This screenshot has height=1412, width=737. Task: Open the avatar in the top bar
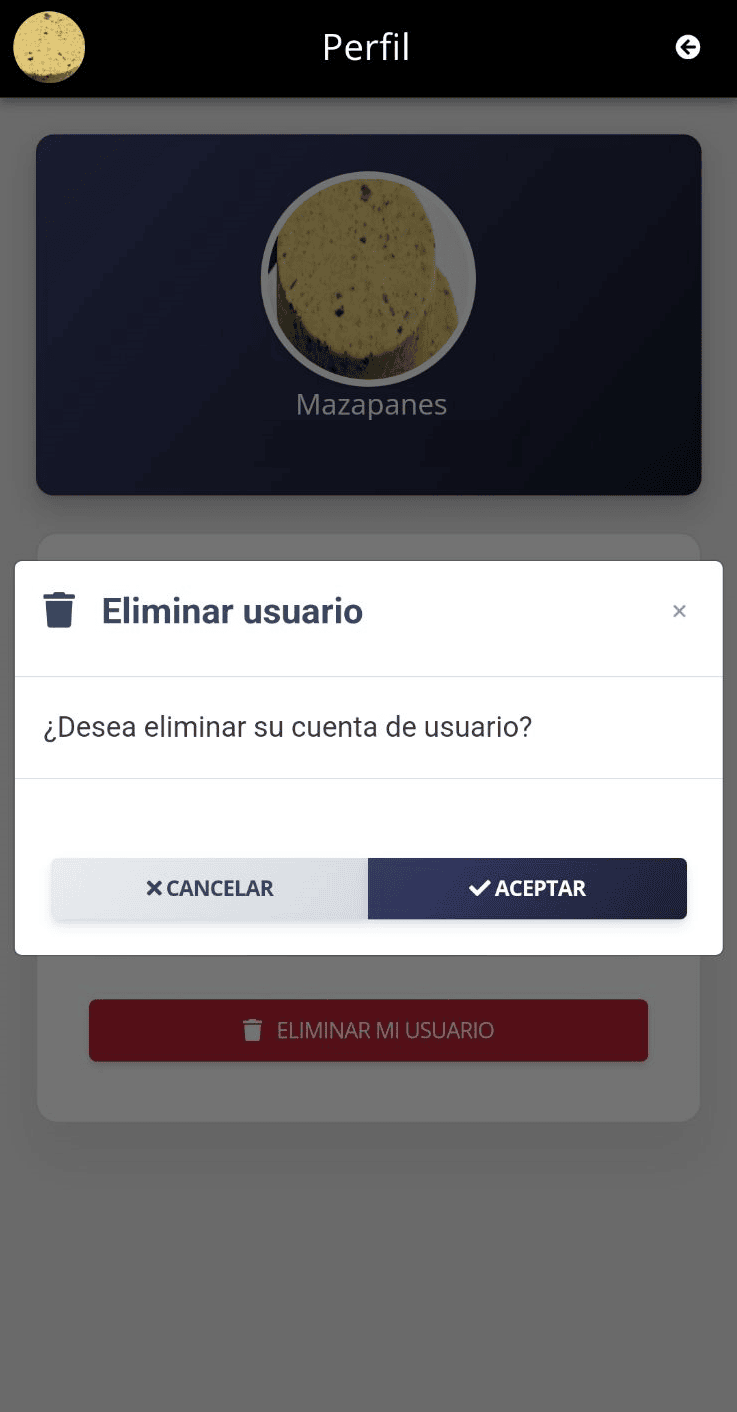(x=49, y=47)
